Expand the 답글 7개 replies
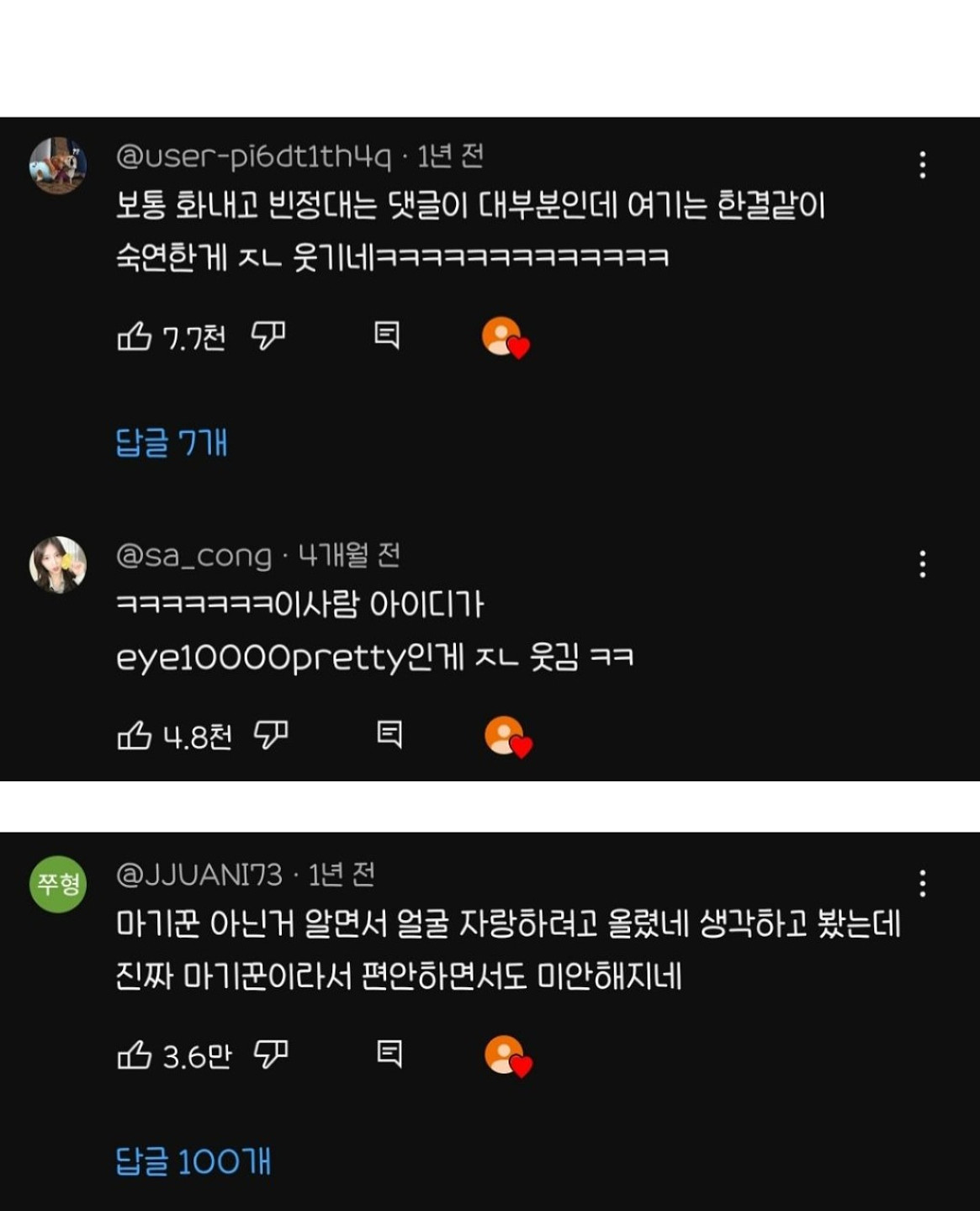Screen dimensions: 980x1211 [172, 442]
